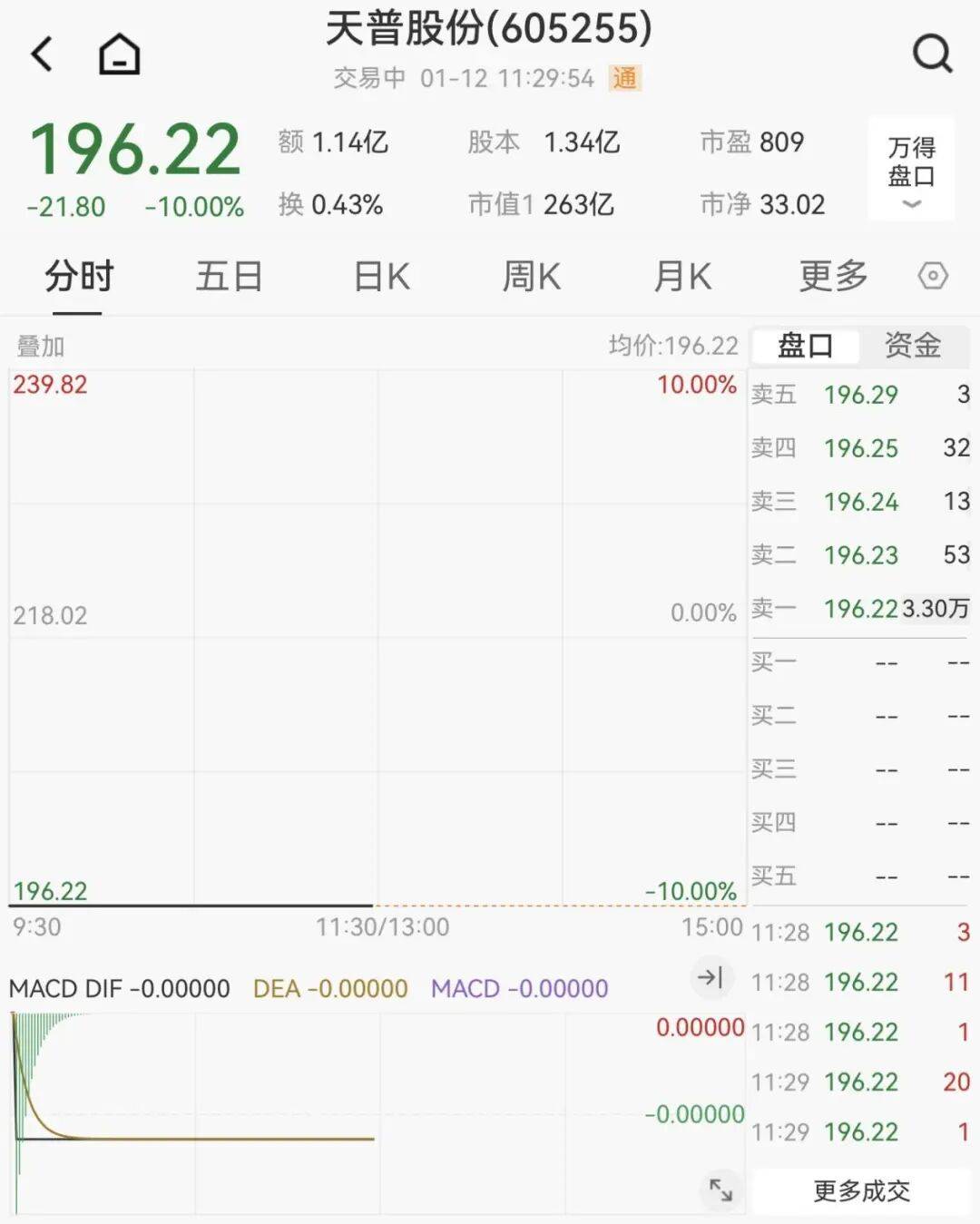This screenshot has width=980, height=1224.
Task: Open chart settings via gear icon
Action: 933,276
